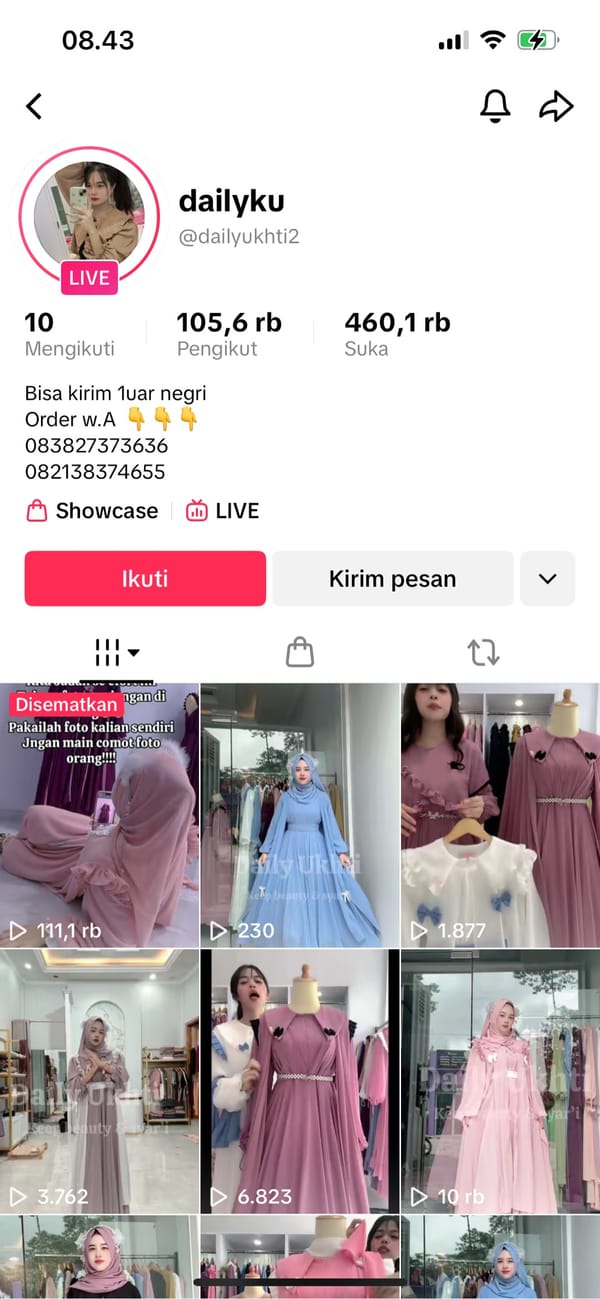Open the LIVE link below the bio
Image resolution: width=600 pixels, height=1299 pixels.
[x=222, y=511]
